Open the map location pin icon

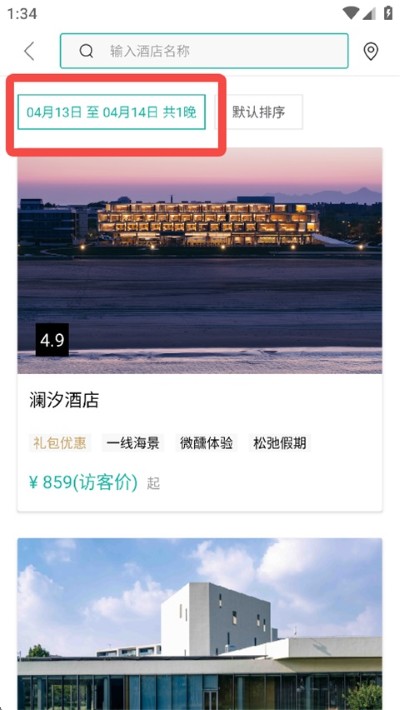coord(371,51)
